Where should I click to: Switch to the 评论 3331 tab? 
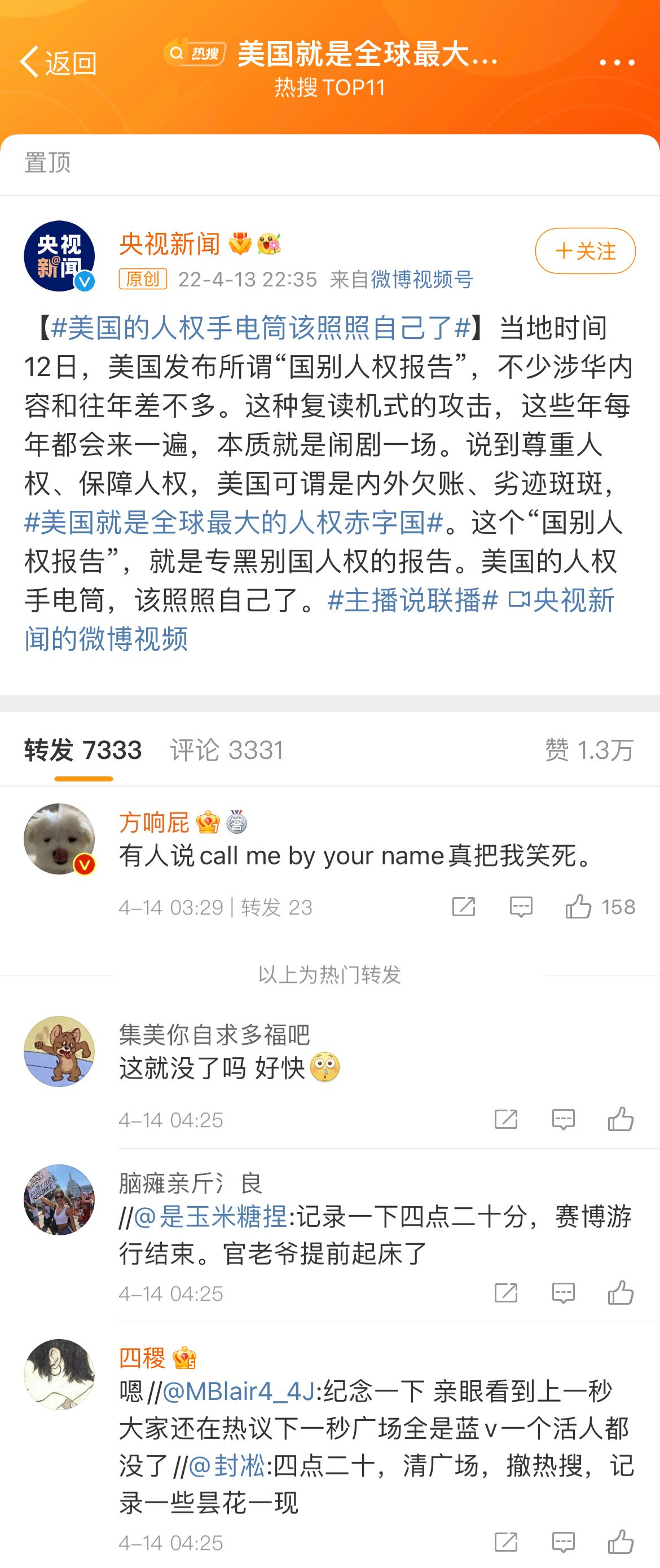point(227,750)
